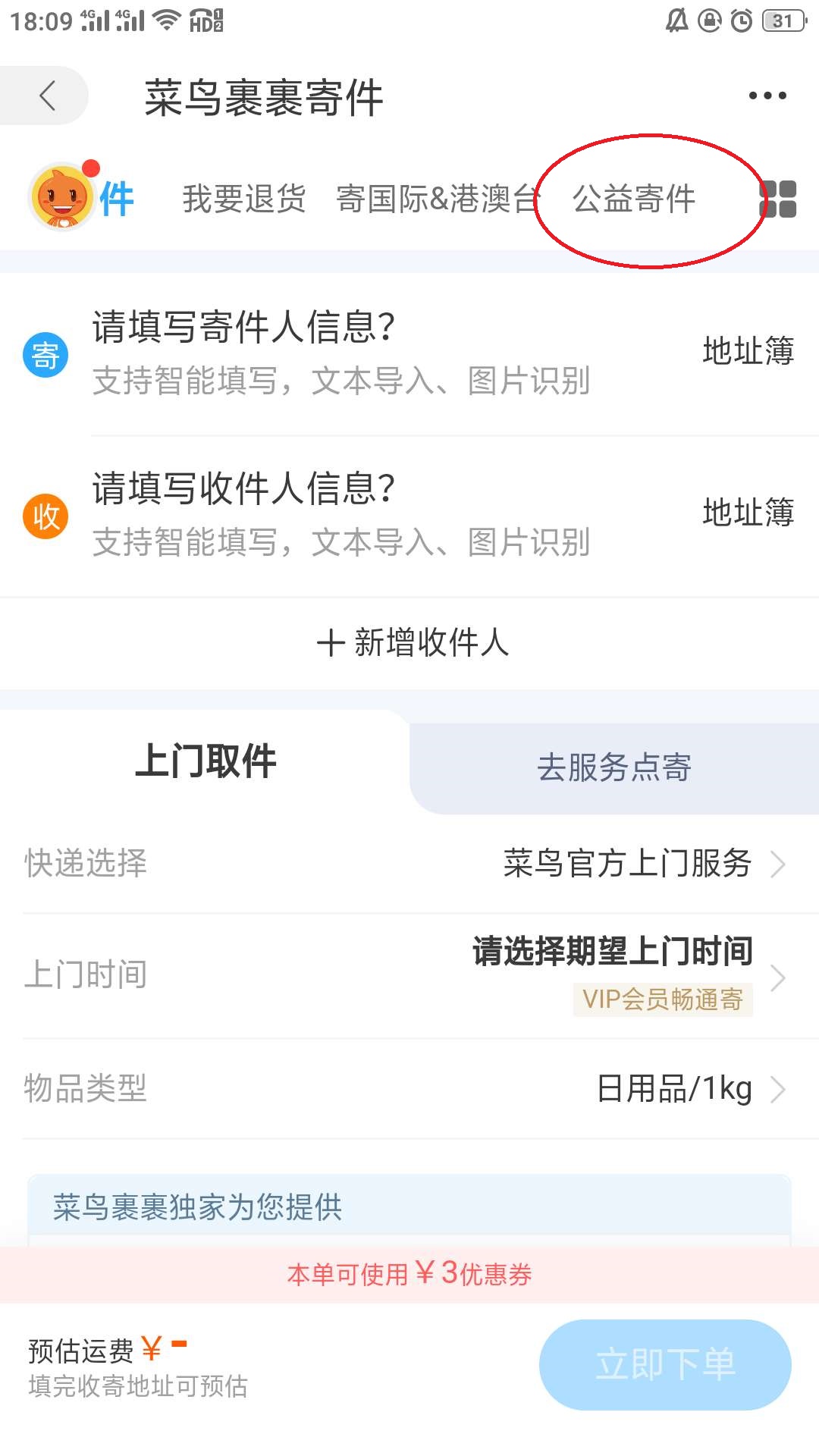Tap the 立即下单 order button
The height and width of the screenshot is (1456, 819).
pyautogui.click(x=664, y=1363)
